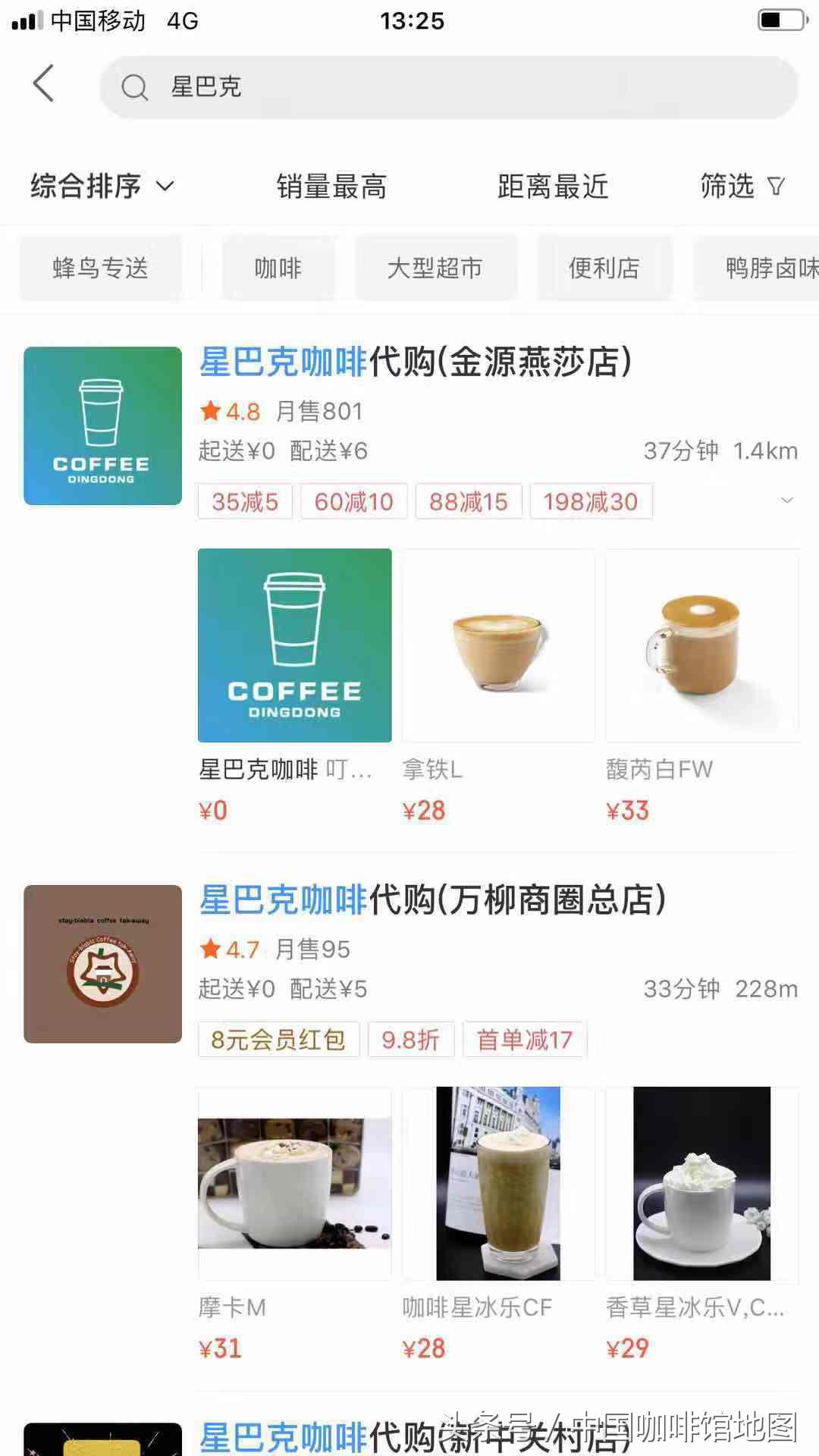Toggle the 咖啡 category filter
Screen dimensions: 819x1456
click(x=278, y=267)
